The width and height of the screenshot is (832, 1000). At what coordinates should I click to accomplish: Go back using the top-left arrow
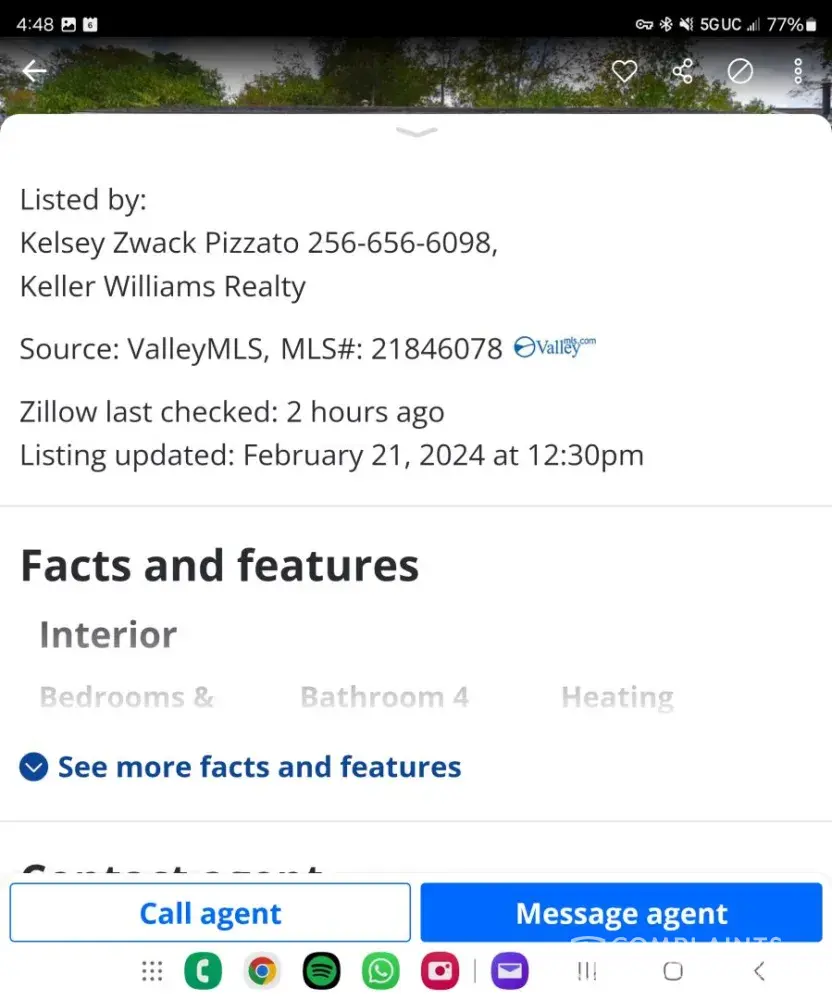tap(35, 71)
